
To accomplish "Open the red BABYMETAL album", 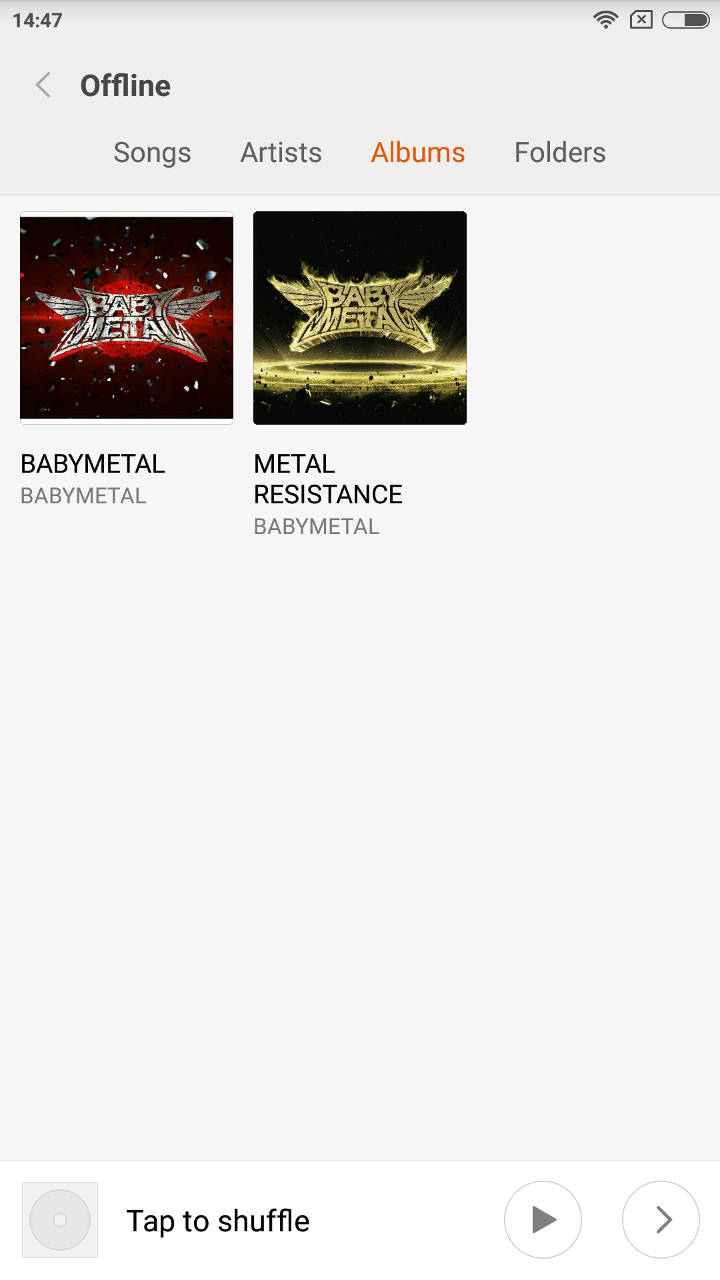I will point(127,318).
